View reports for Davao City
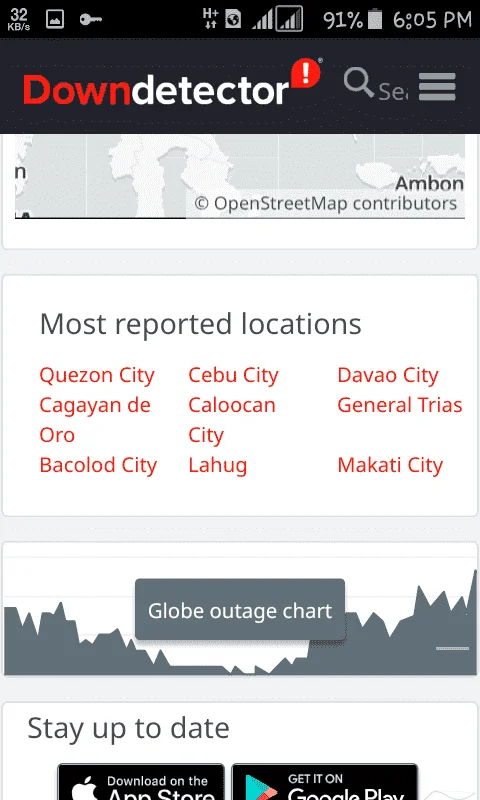The image size is (480, 800). click(388, 375)
